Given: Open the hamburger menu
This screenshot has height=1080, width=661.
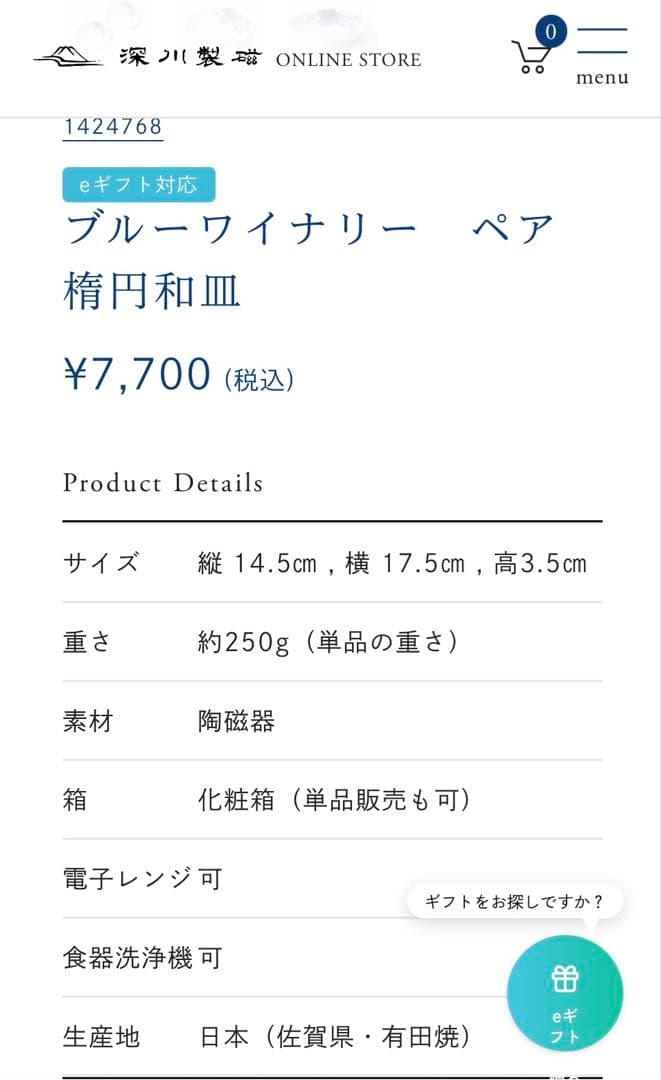Looking at the screenshot, I should coord(602,56).
